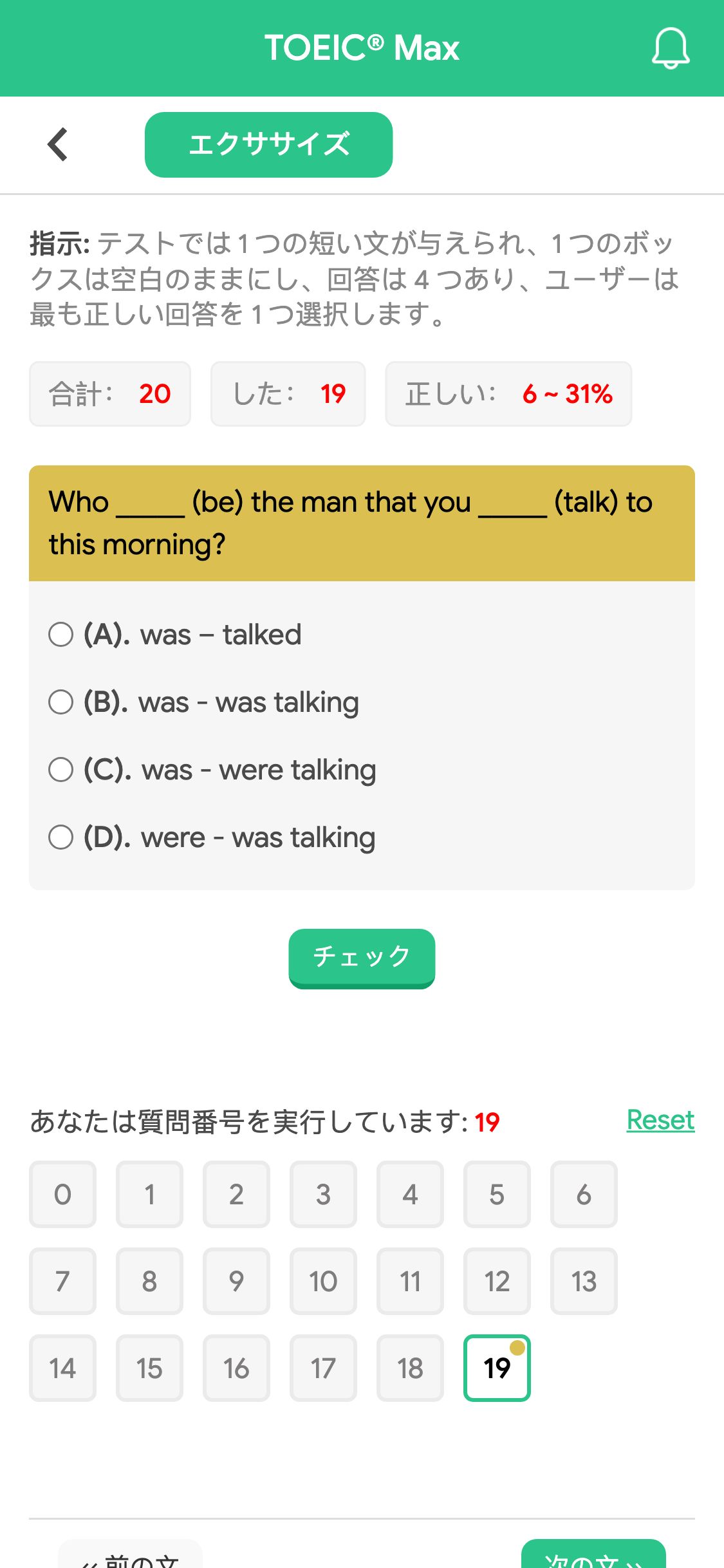
Task: Go to question number 13
Action: pos(584,1281)
